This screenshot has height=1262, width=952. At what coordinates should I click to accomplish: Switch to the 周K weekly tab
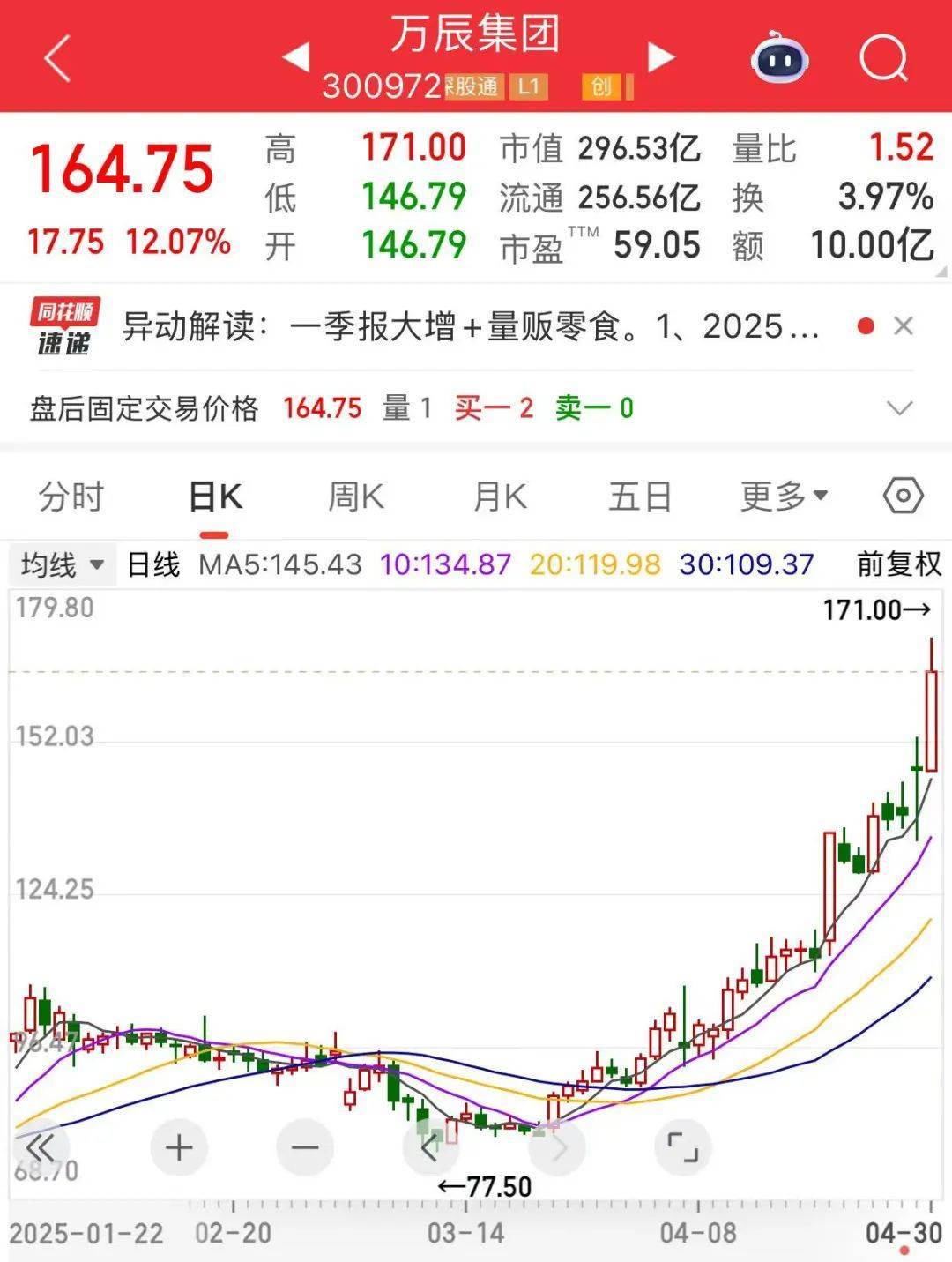coord(354,497)
